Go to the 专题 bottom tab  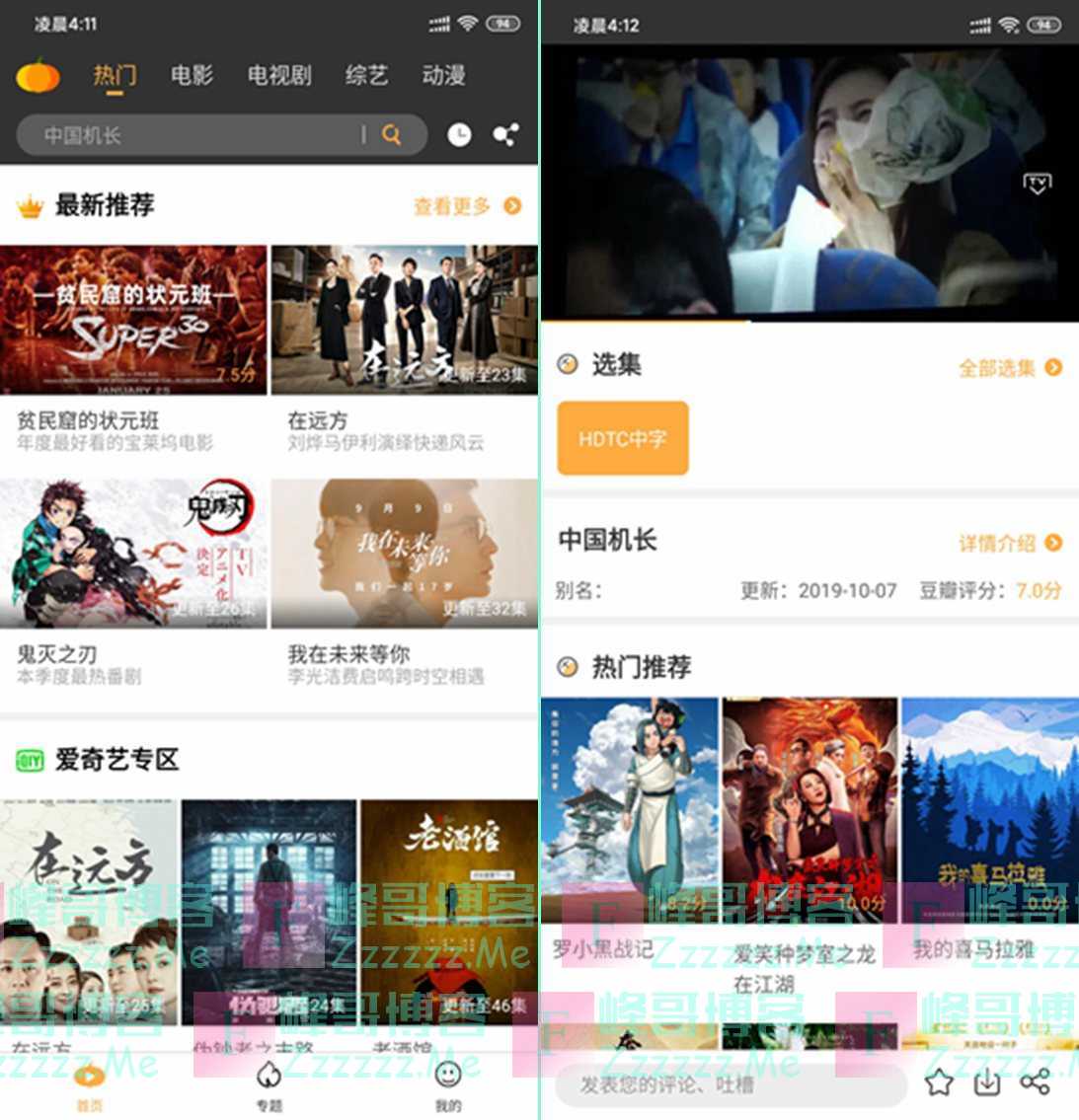click(269, 1083)
